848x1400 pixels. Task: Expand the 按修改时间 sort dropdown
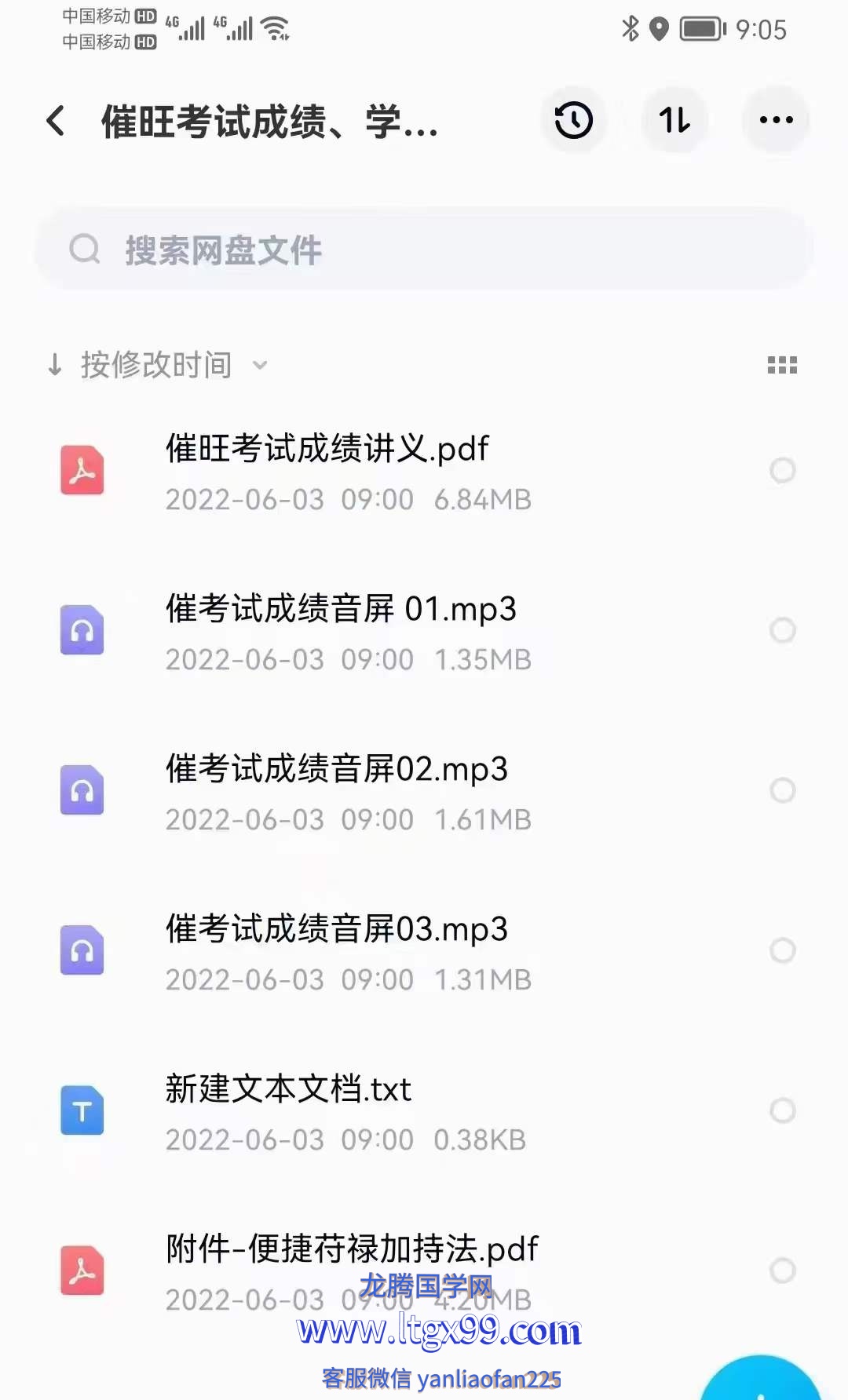point(157,365)
